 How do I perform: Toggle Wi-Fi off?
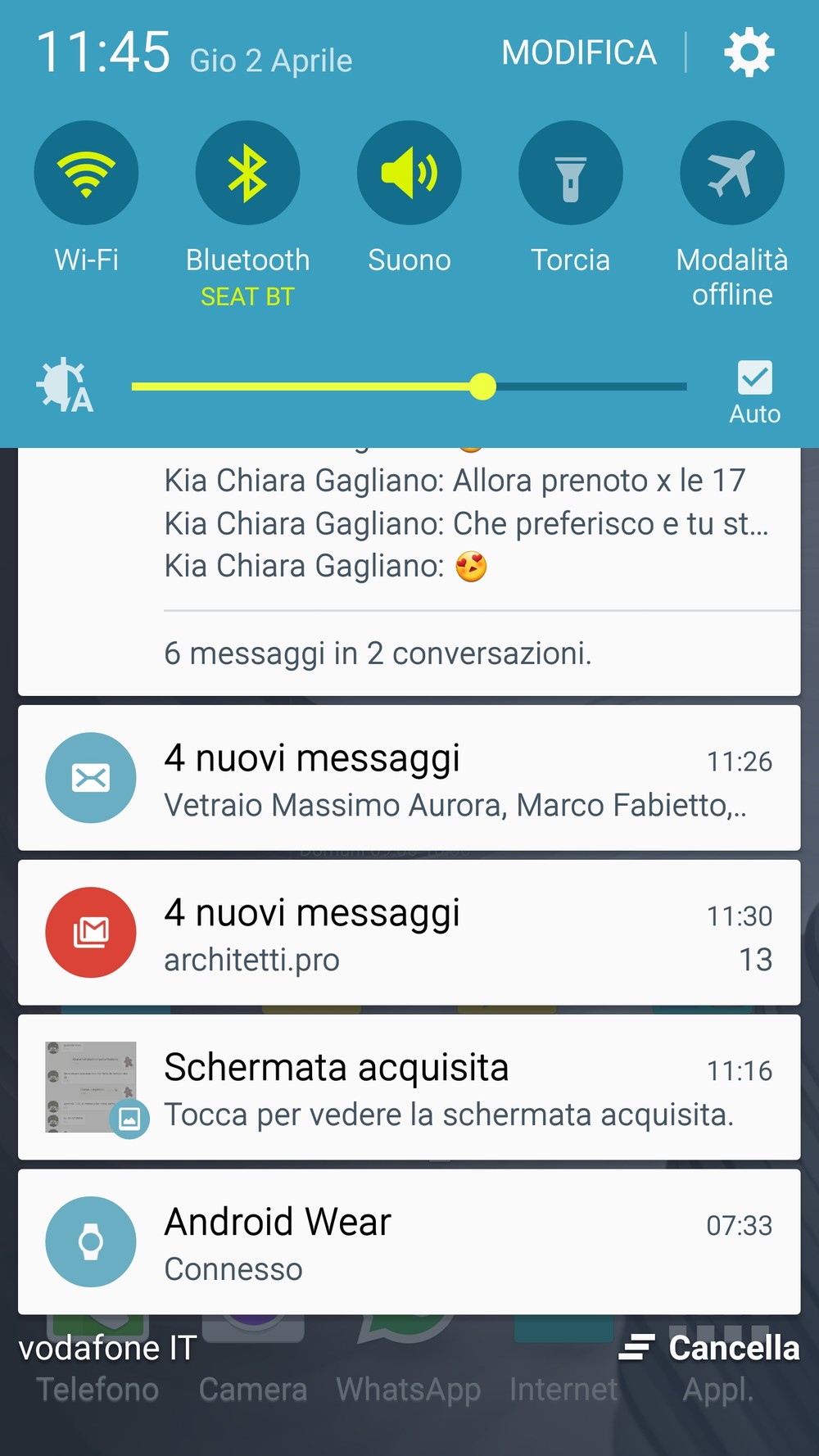pyautogui.click(x=86, y=173)
